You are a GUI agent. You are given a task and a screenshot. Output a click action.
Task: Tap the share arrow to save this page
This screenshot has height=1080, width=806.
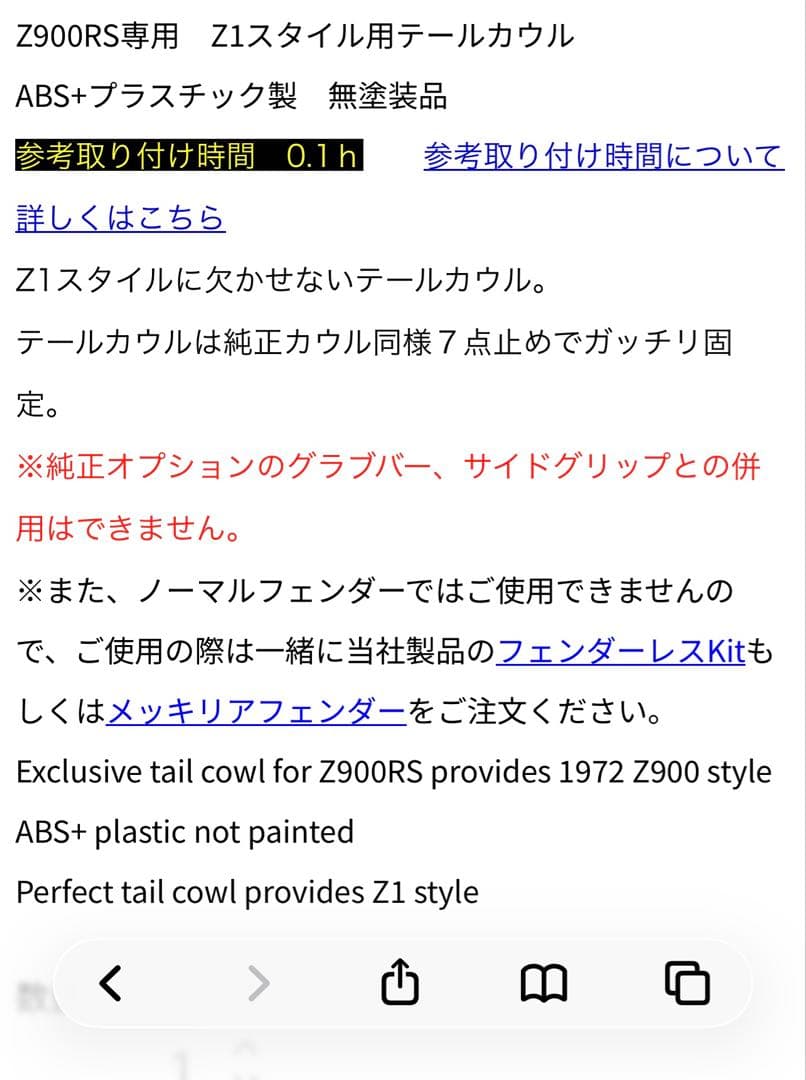(x=400, y=983)
